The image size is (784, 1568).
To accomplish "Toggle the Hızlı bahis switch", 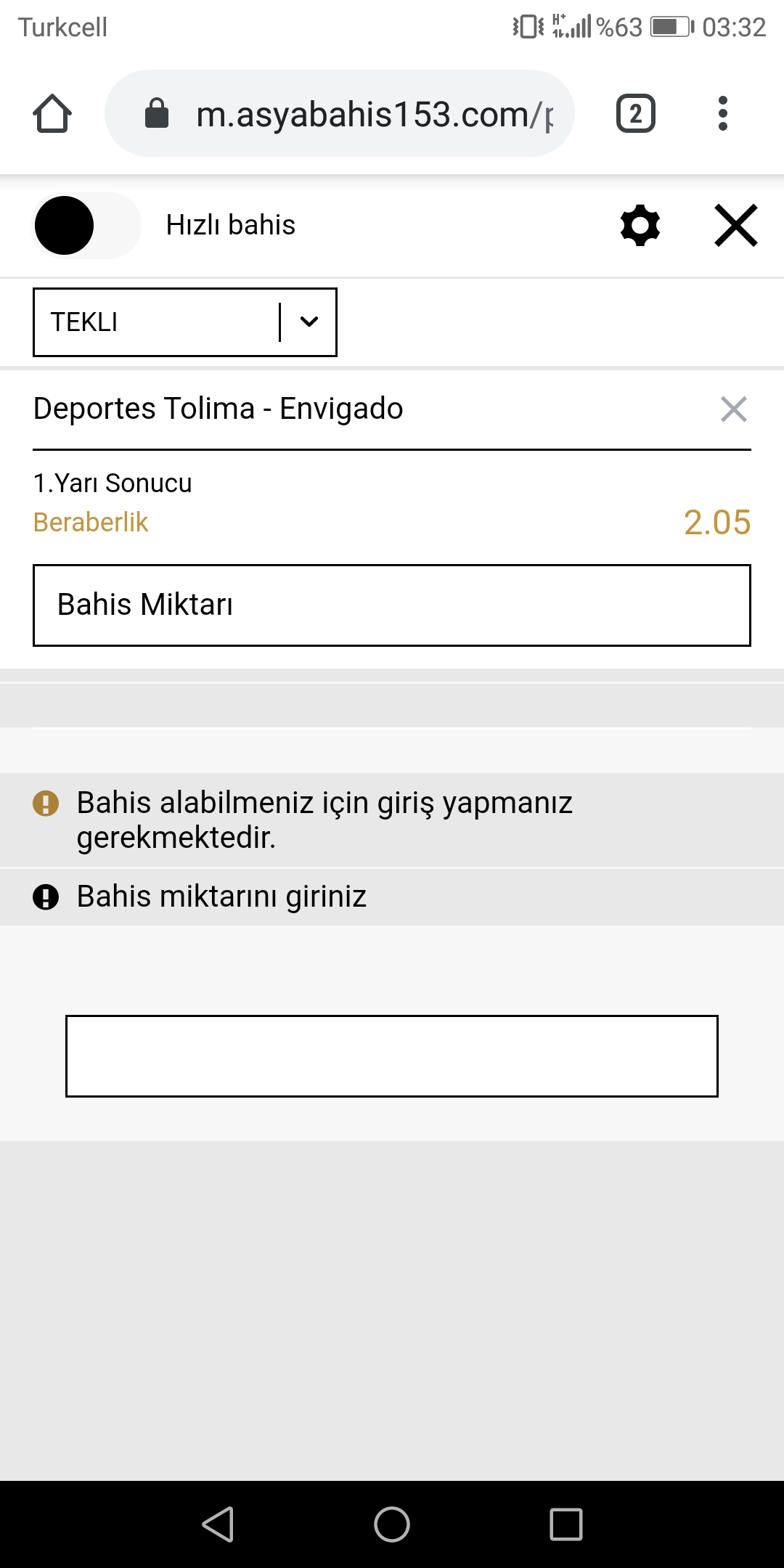I will [x=86, y=226].
